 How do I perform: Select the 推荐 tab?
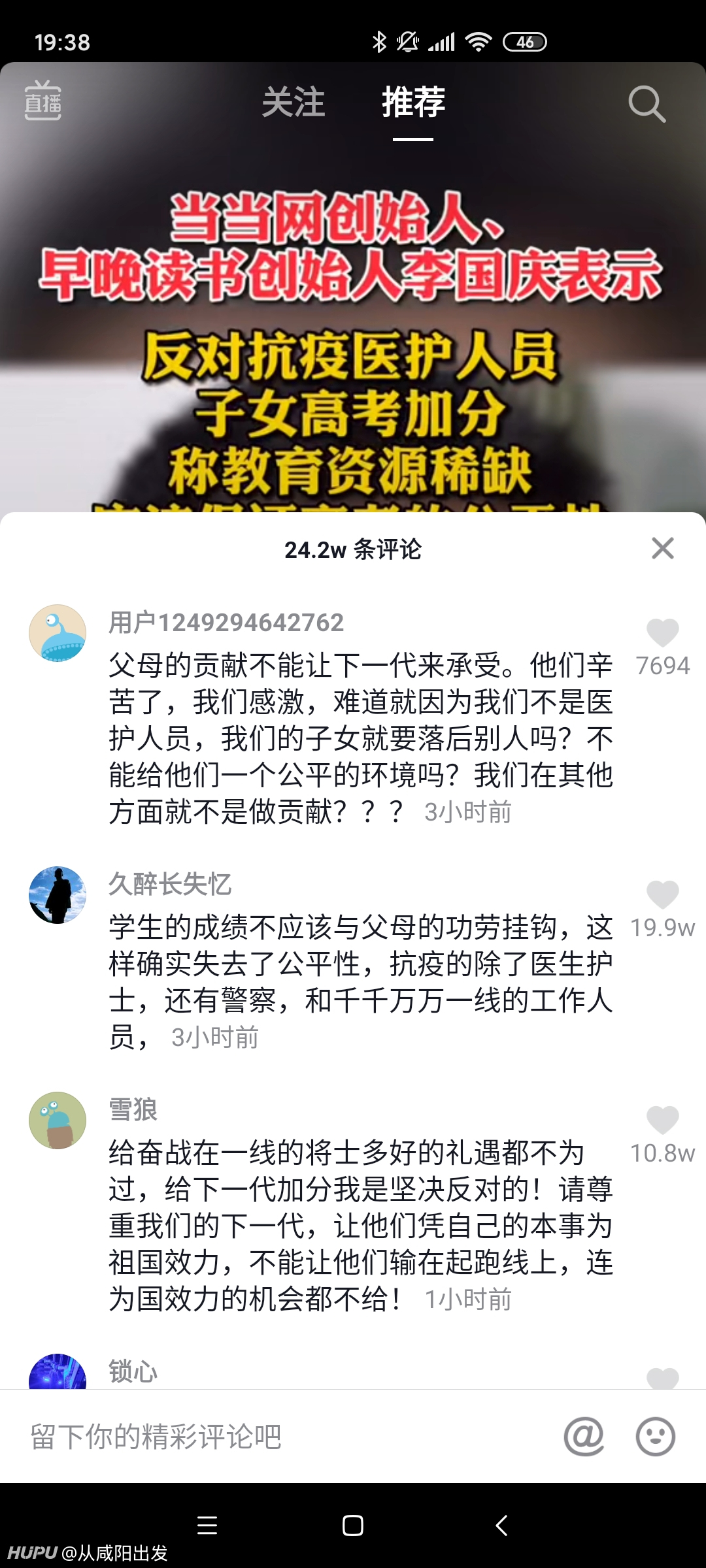(x=413, y=103)
